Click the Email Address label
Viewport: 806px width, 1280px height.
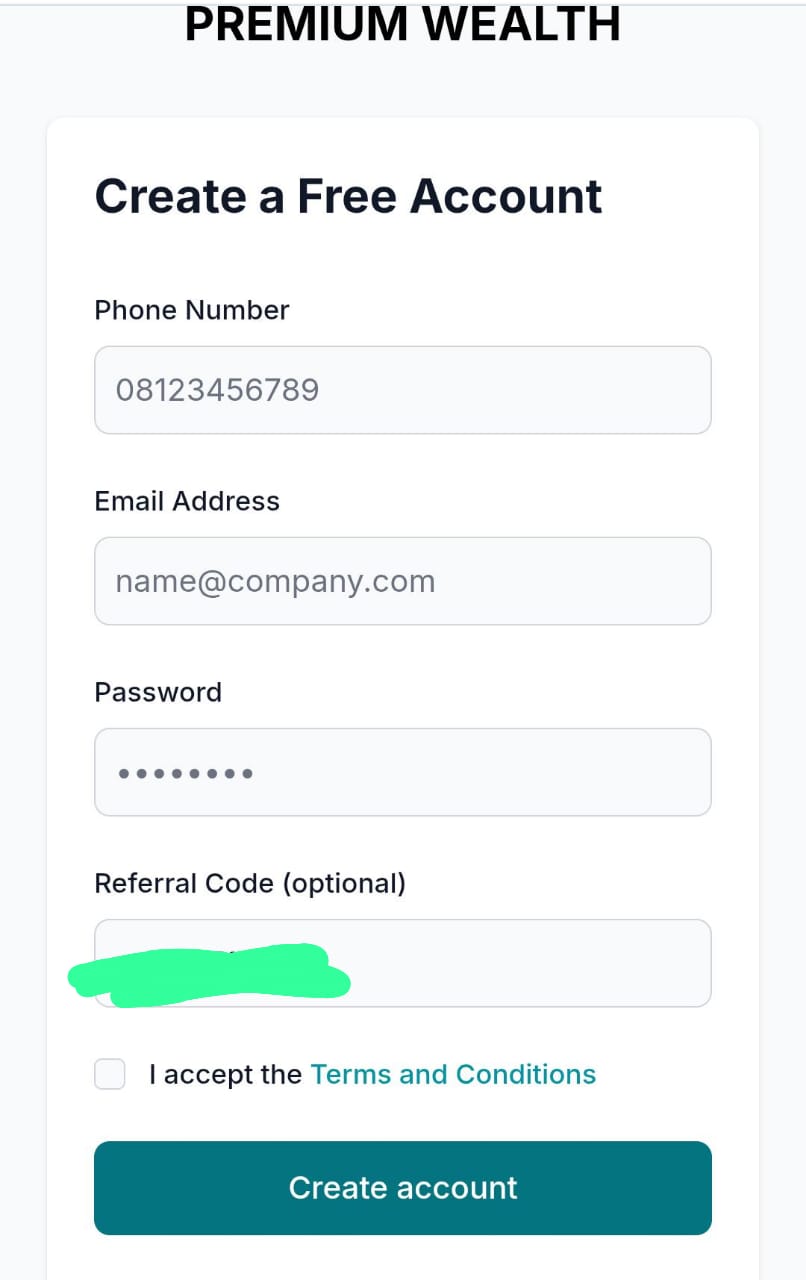tap(187, 501)
